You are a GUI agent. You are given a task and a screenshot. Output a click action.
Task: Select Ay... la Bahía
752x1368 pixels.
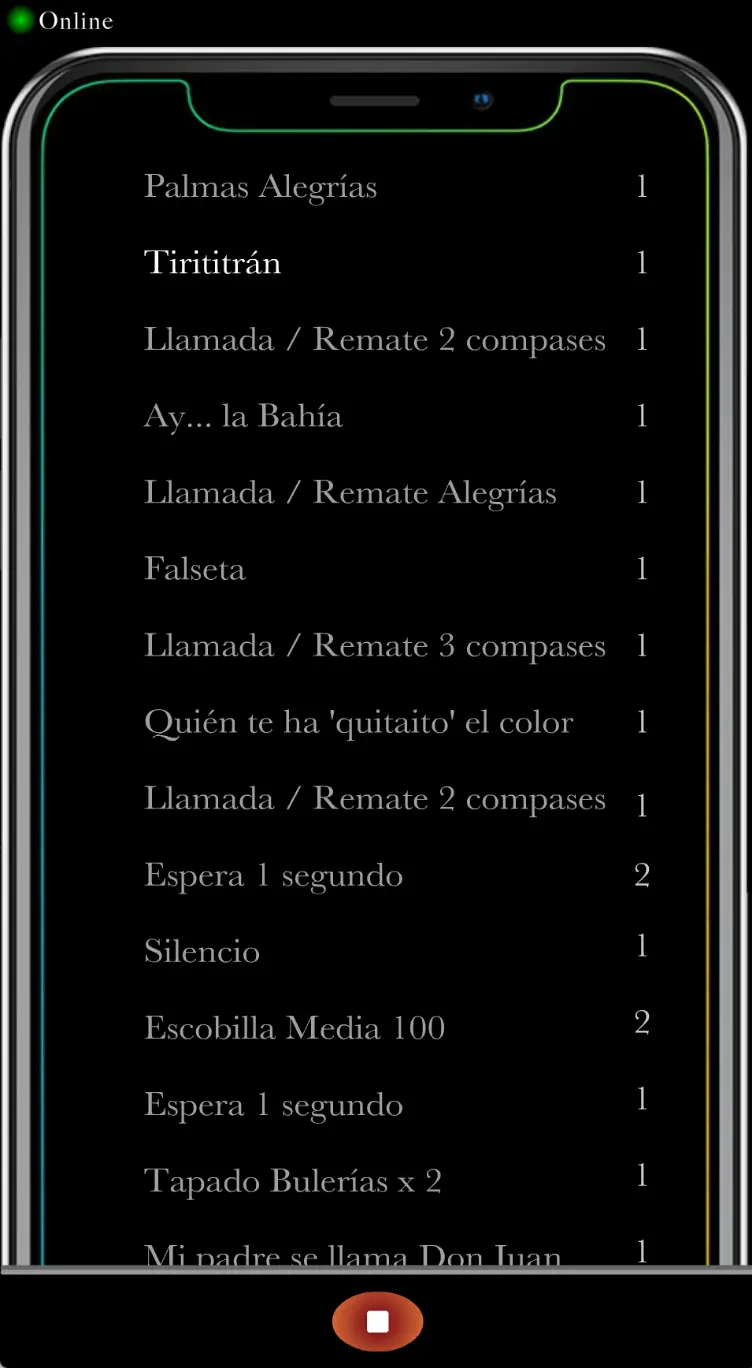point(243,416)
